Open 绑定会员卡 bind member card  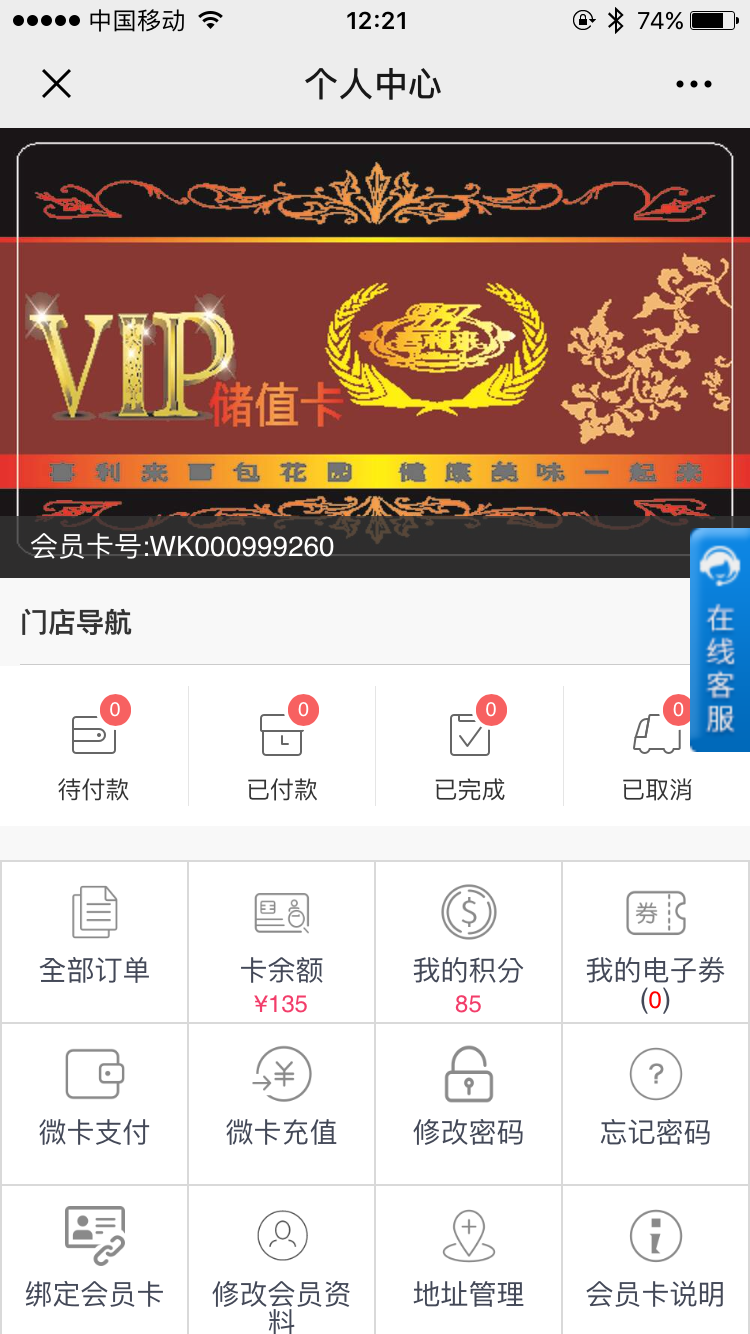click(94, 1260)
